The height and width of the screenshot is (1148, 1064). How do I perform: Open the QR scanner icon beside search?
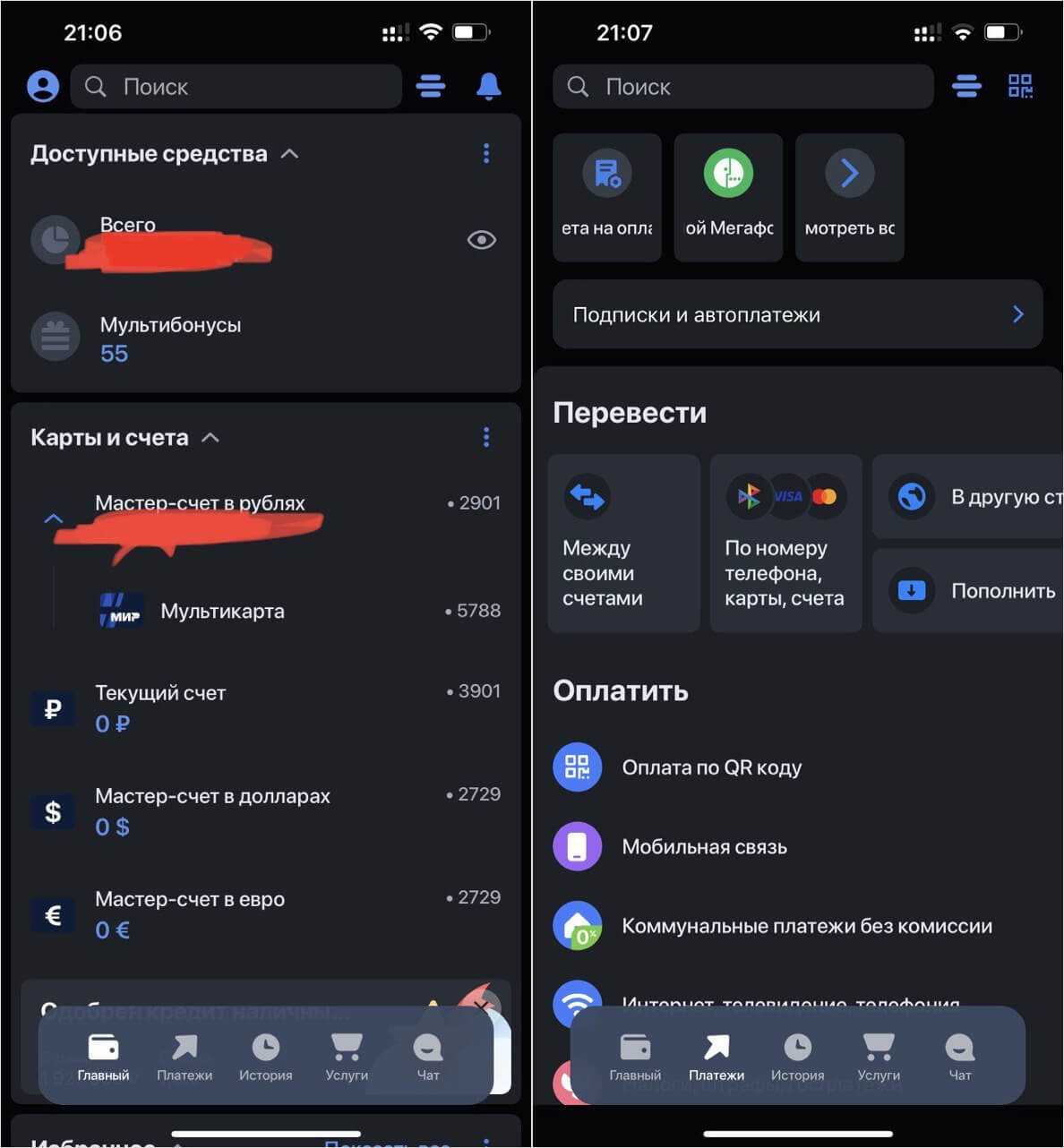point(1020,86)
